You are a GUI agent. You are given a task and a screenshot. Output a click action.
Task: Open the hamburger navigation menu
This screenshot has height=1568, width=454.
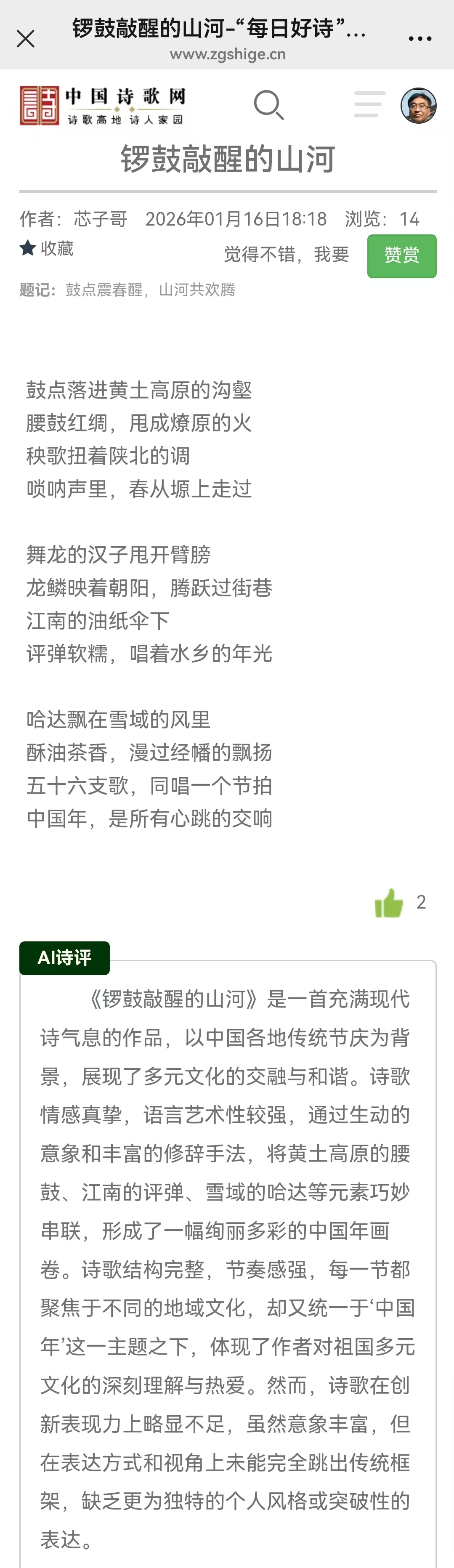point(369,104)
